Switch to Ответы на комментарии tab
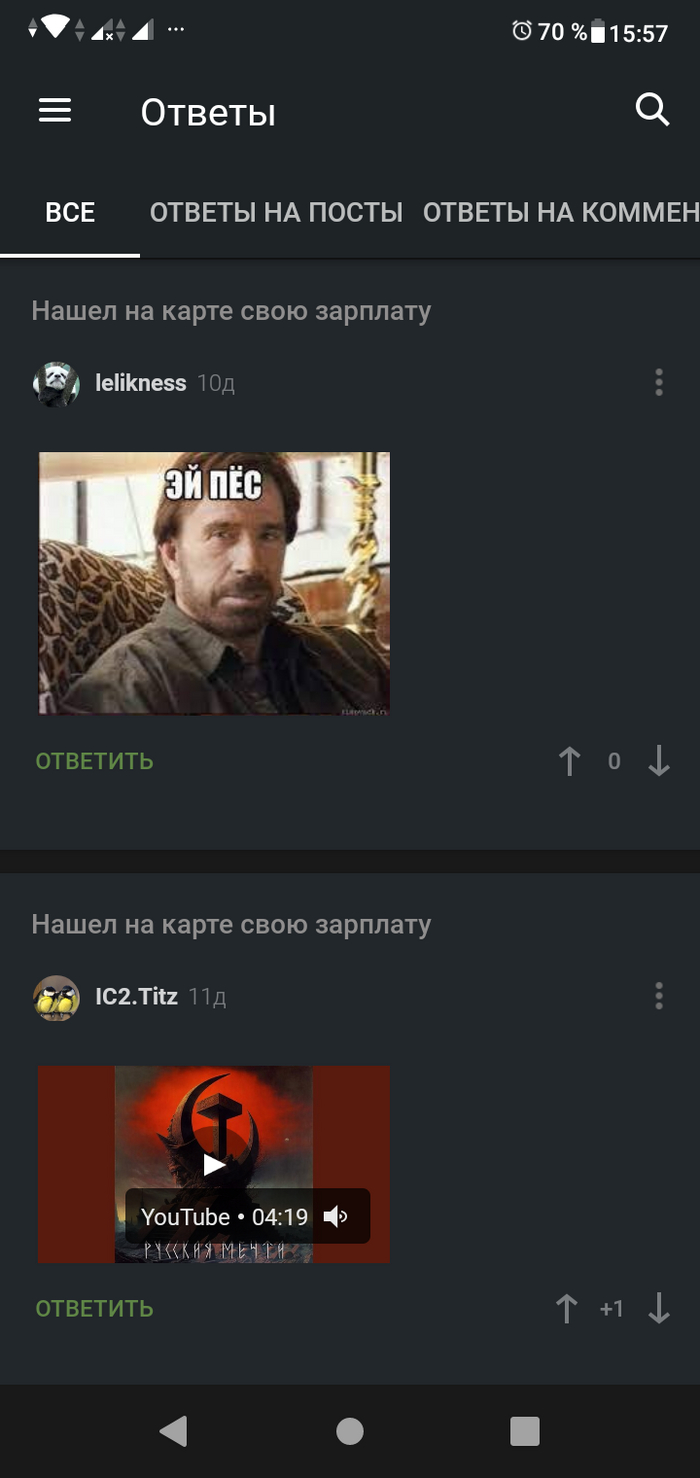Viewport: 700px width, 1478px height. [560, 213]
